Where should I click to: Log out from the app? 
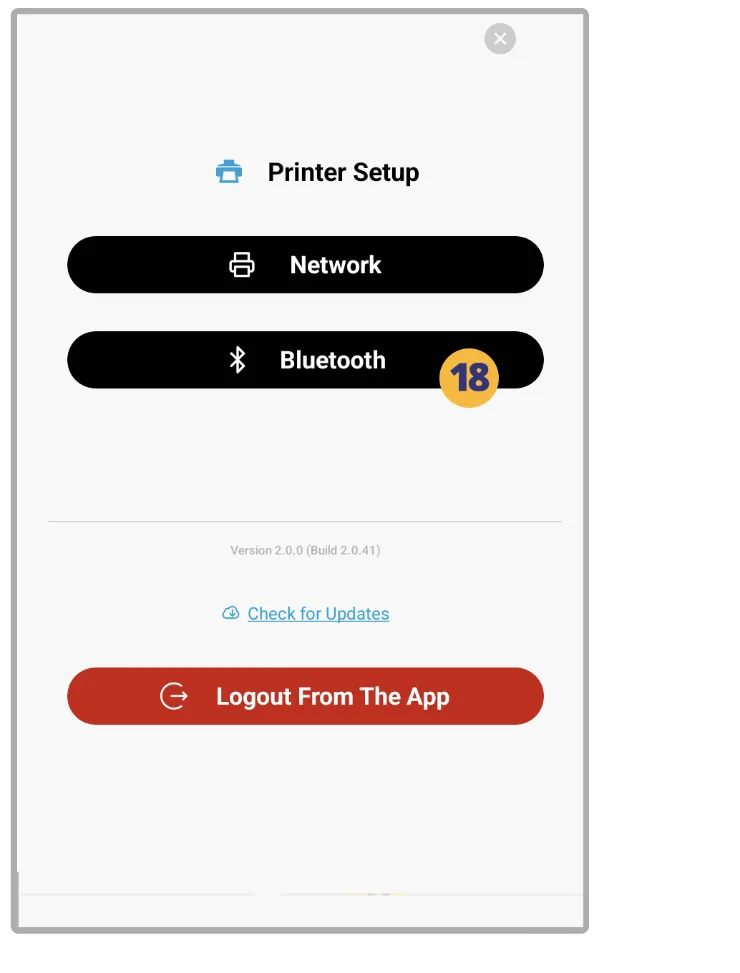coord(305,696)
